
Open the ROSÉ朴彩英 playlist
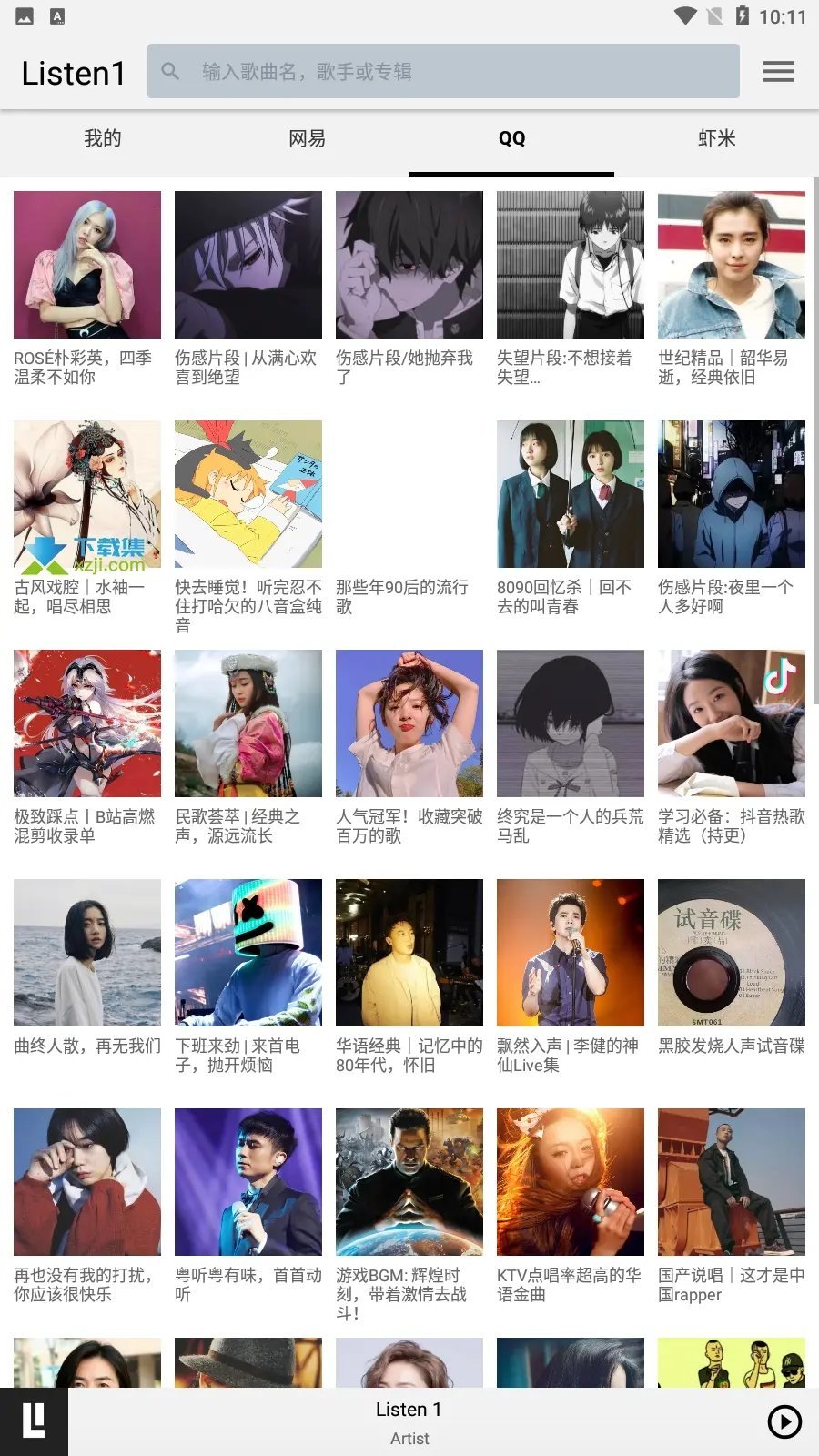(x=87, y=265)
